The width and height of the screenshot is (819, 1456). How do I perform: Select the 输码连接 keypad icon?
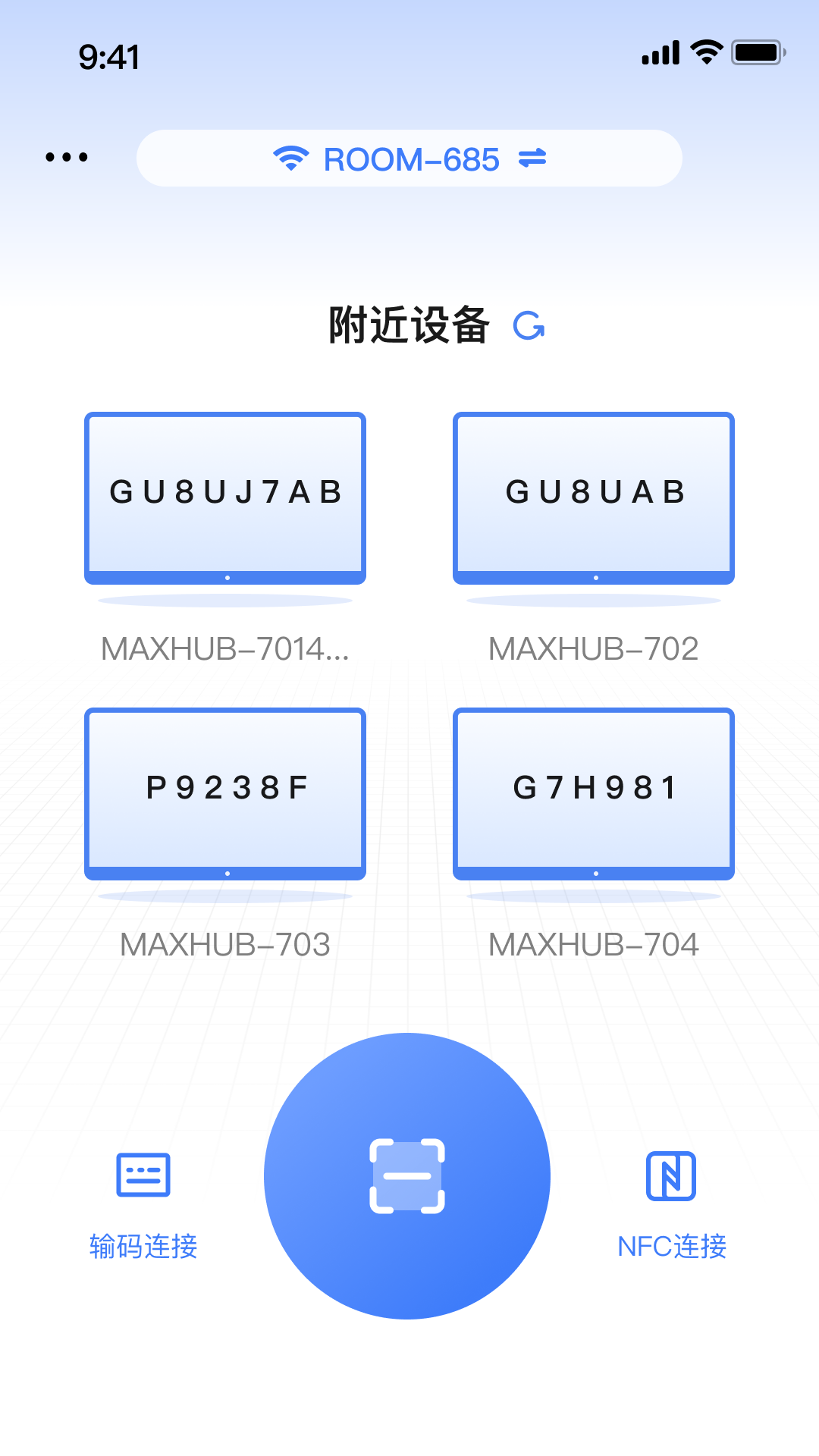(143, 1176)
